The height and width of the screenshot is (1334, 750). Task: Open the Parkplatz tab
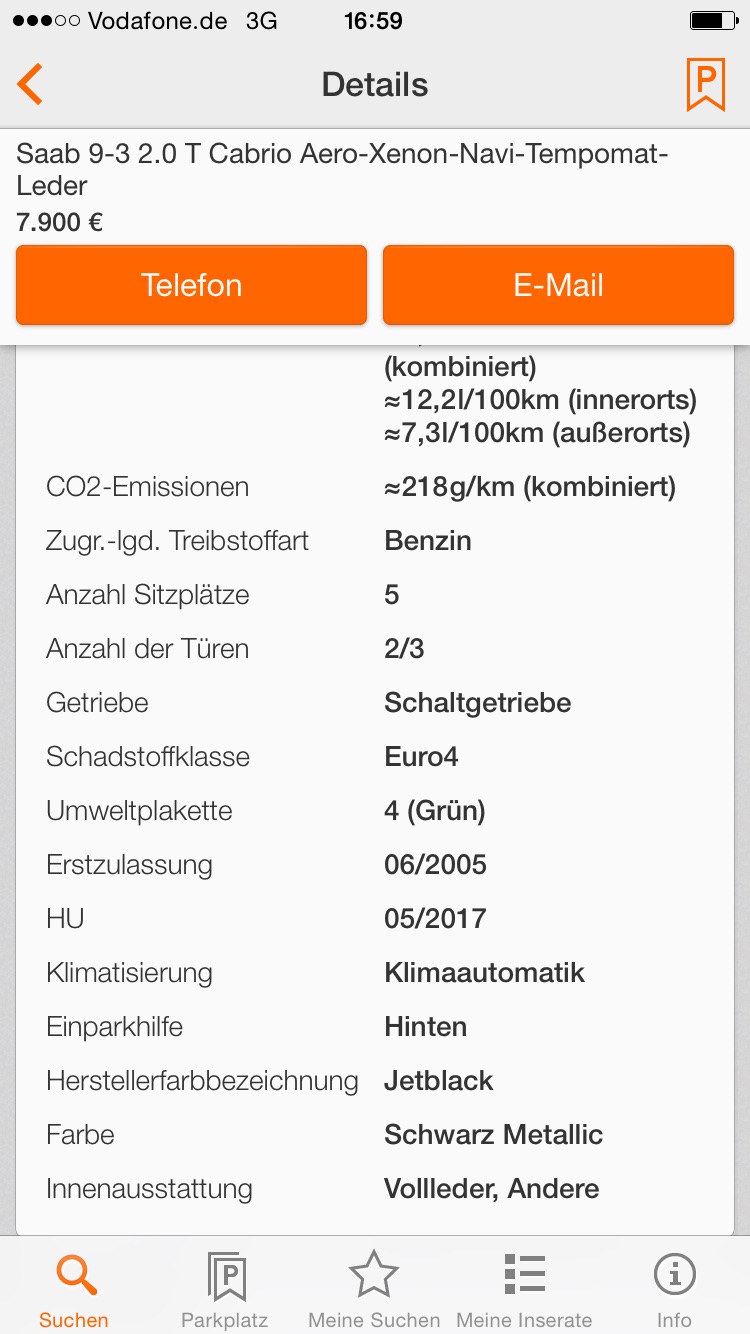(225, 1289)
